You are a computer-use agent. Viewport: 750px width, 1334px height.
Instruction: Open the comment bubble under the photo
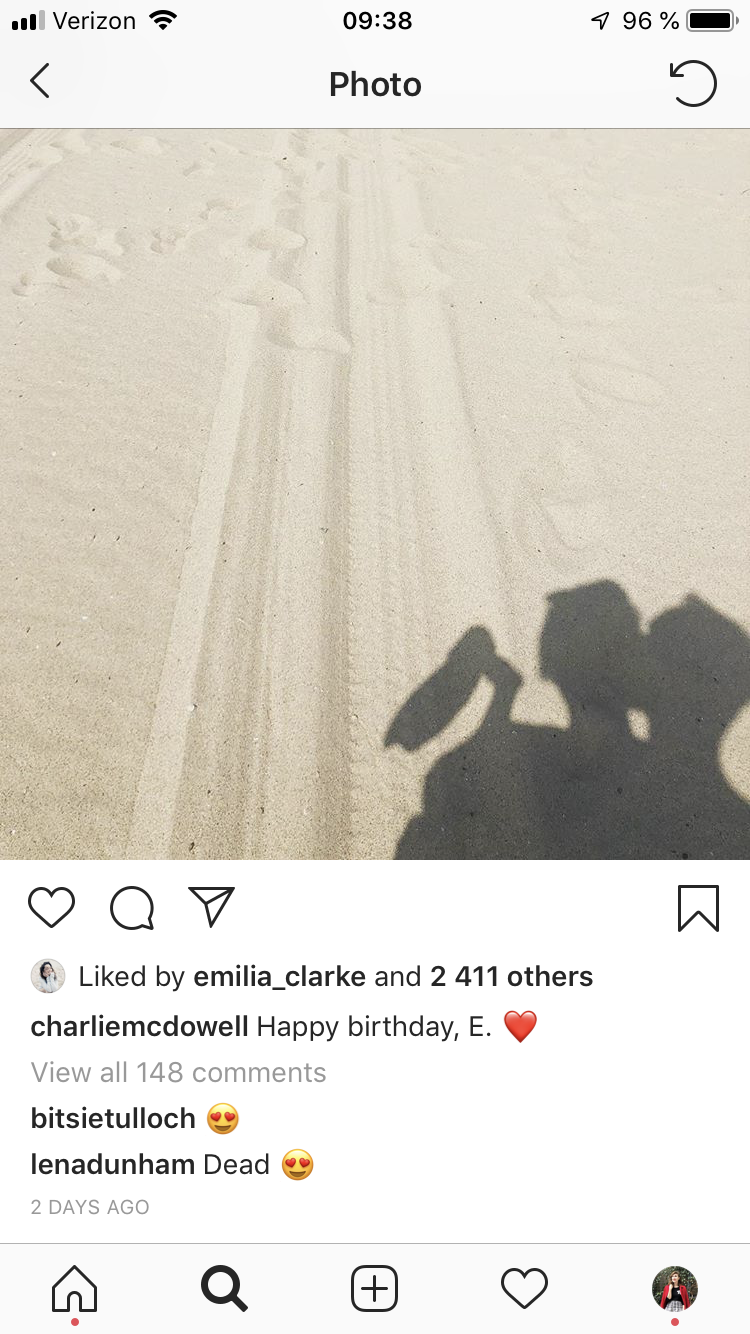click(x=132, y=908)
